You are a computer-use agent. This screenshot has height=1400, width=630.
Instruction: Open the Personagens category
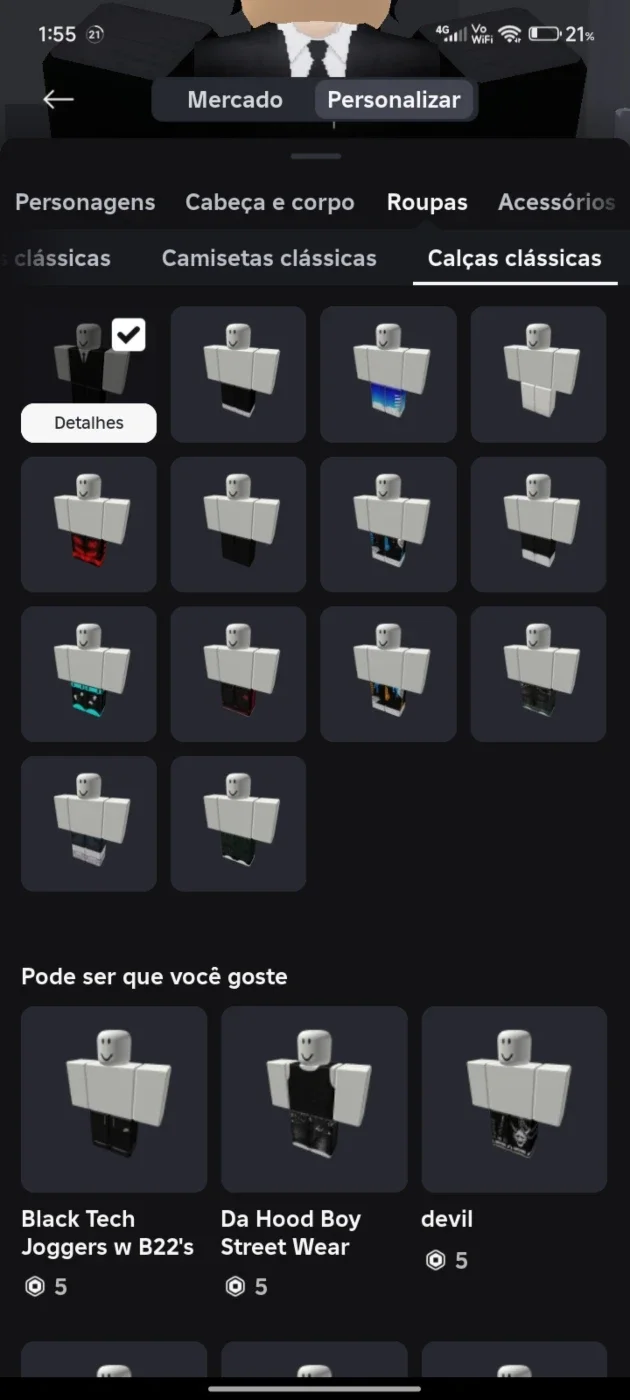[x=85, y=202]
